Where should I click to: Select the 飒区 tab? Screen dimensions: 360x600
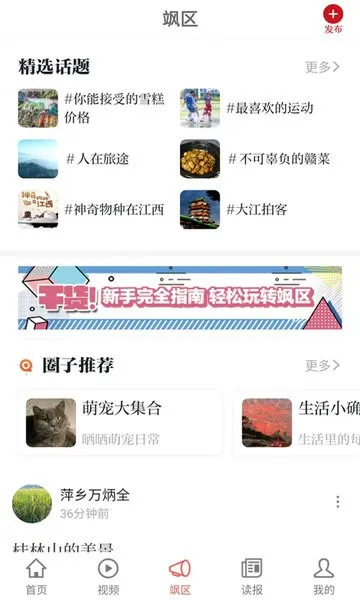(180, 577)
